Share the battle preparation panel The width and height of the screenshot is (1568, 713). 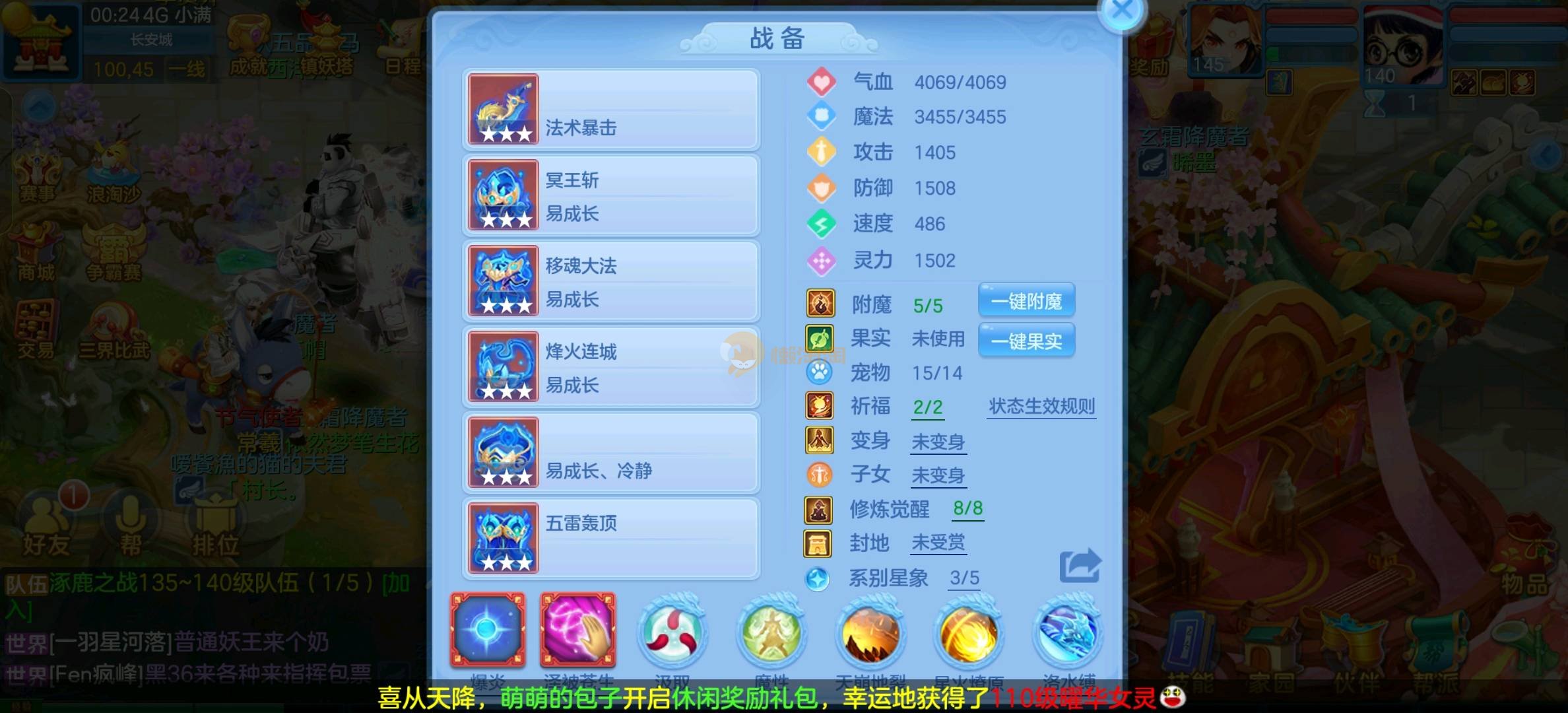pos(1080,566)
